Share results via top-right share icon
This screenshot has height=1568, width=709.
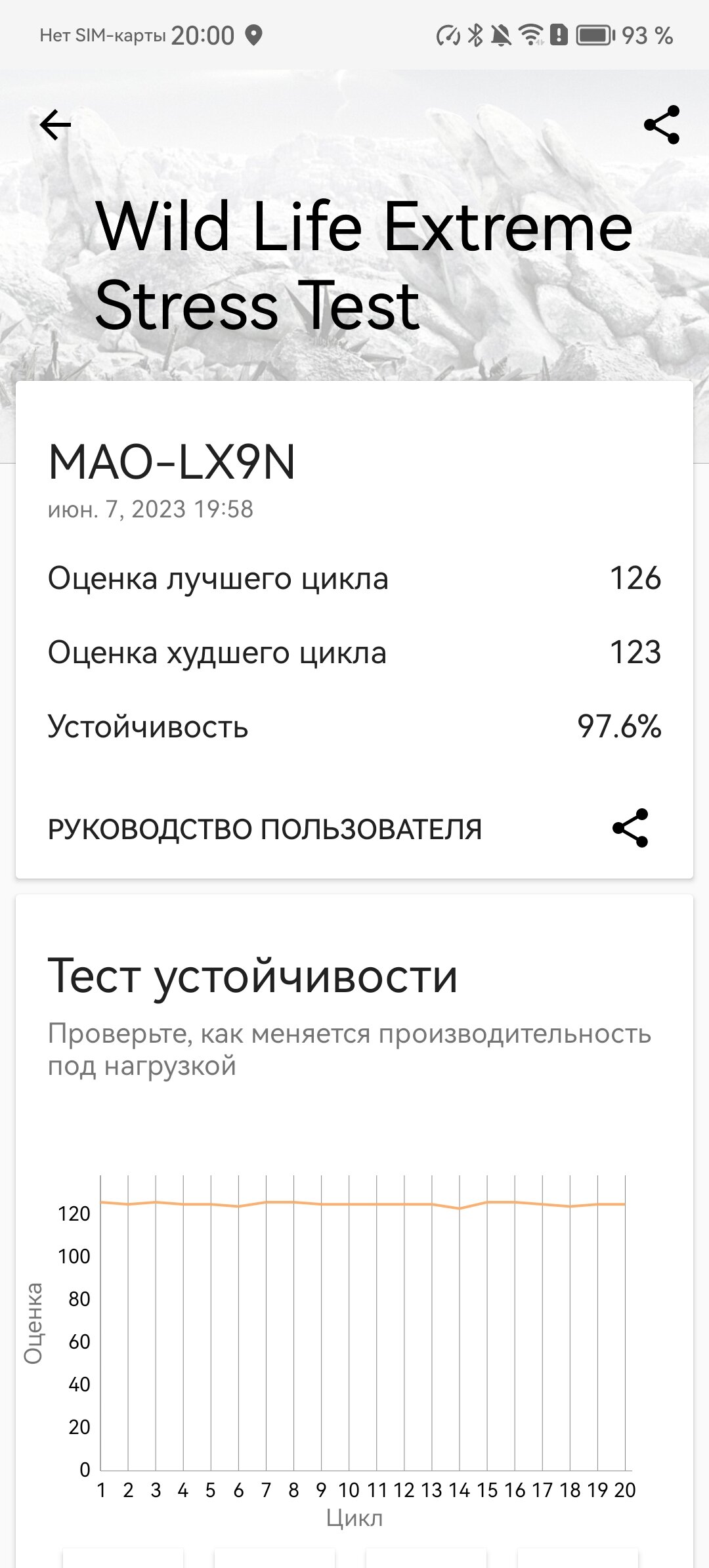[x=661, y=125]
